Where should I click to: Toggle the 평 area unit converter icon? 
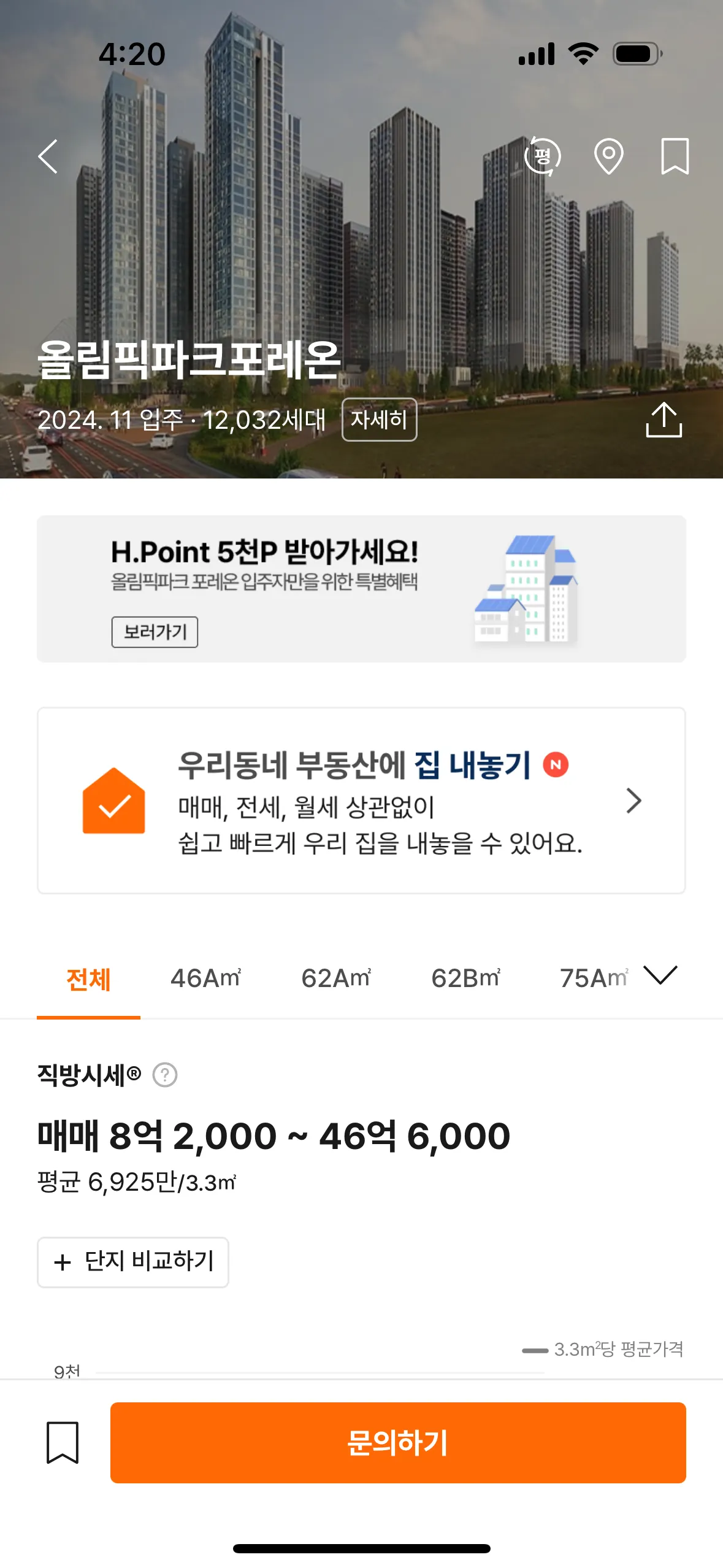543,156
